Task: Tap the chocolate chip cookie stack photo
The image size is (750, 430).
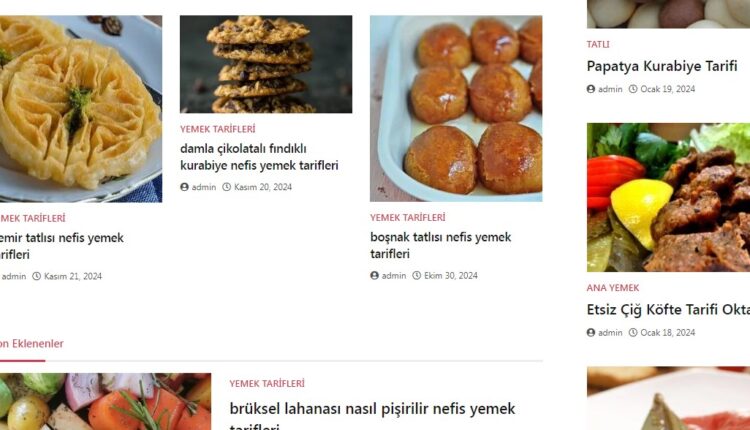Action: (x=266, y=64)
